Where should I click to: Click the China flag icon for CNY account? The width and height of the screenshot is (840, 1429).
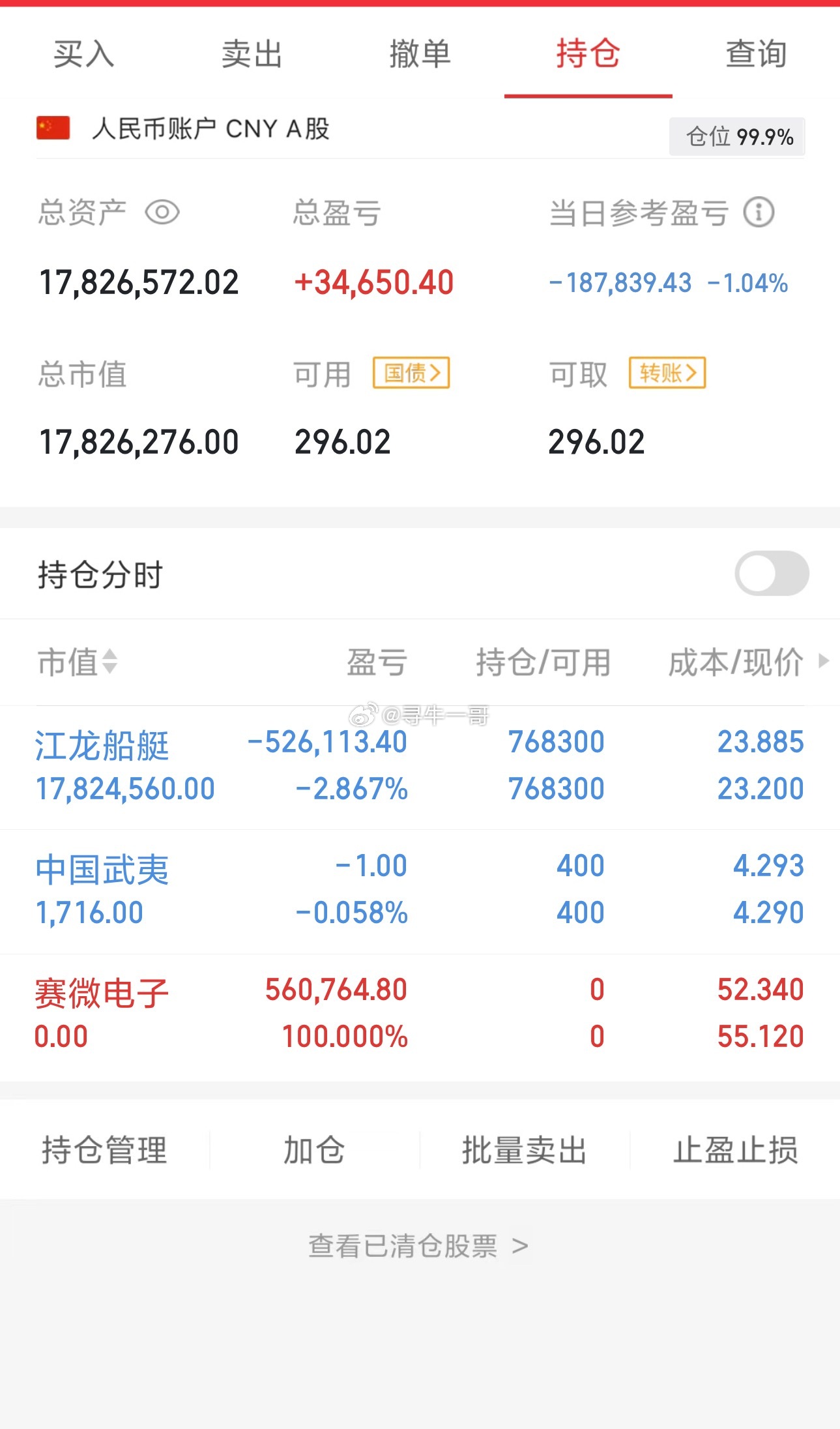53,129
